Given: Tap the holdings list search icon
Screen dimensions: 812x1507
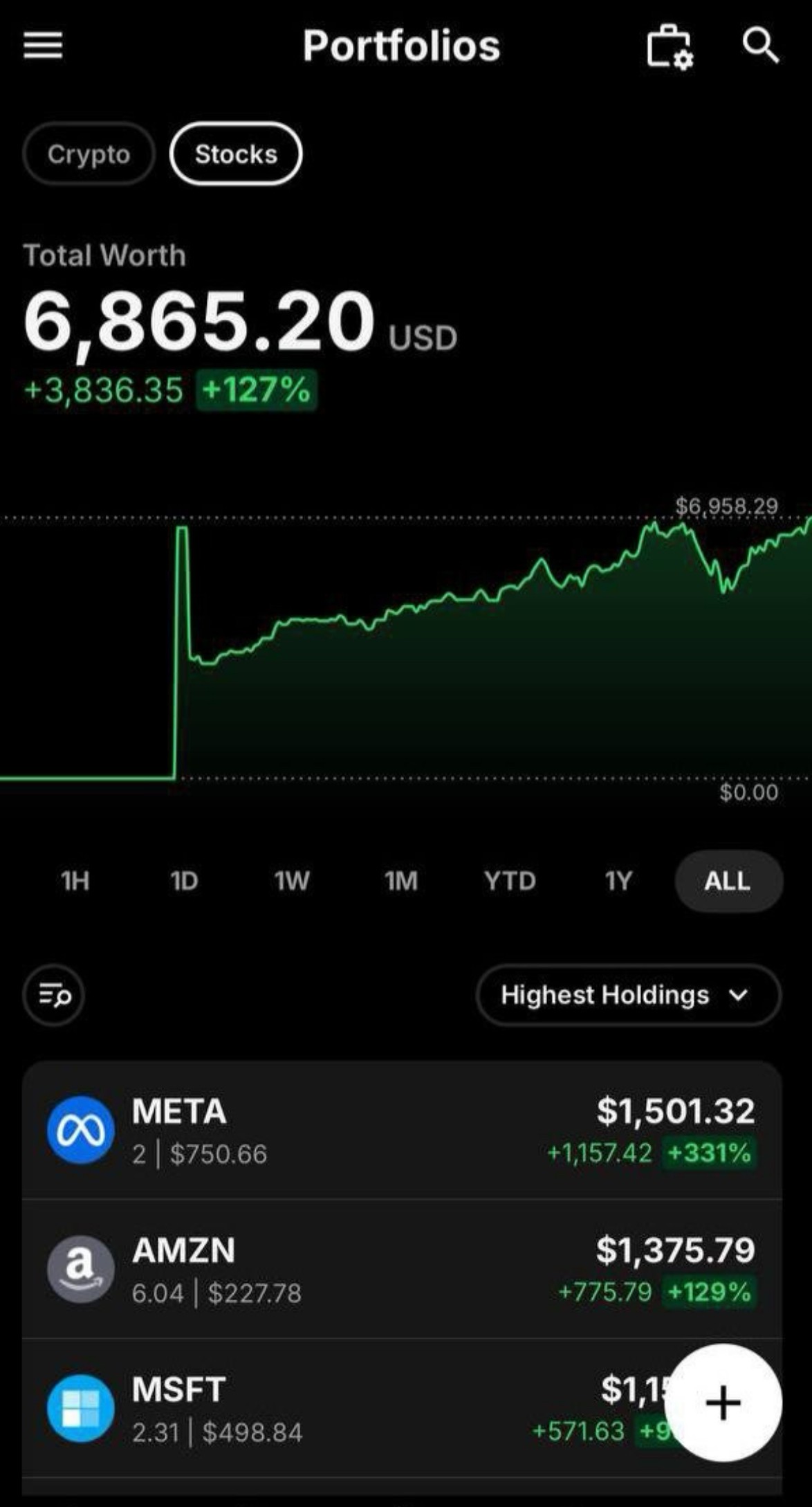Looking at the screenshot, I should point(54,995).
